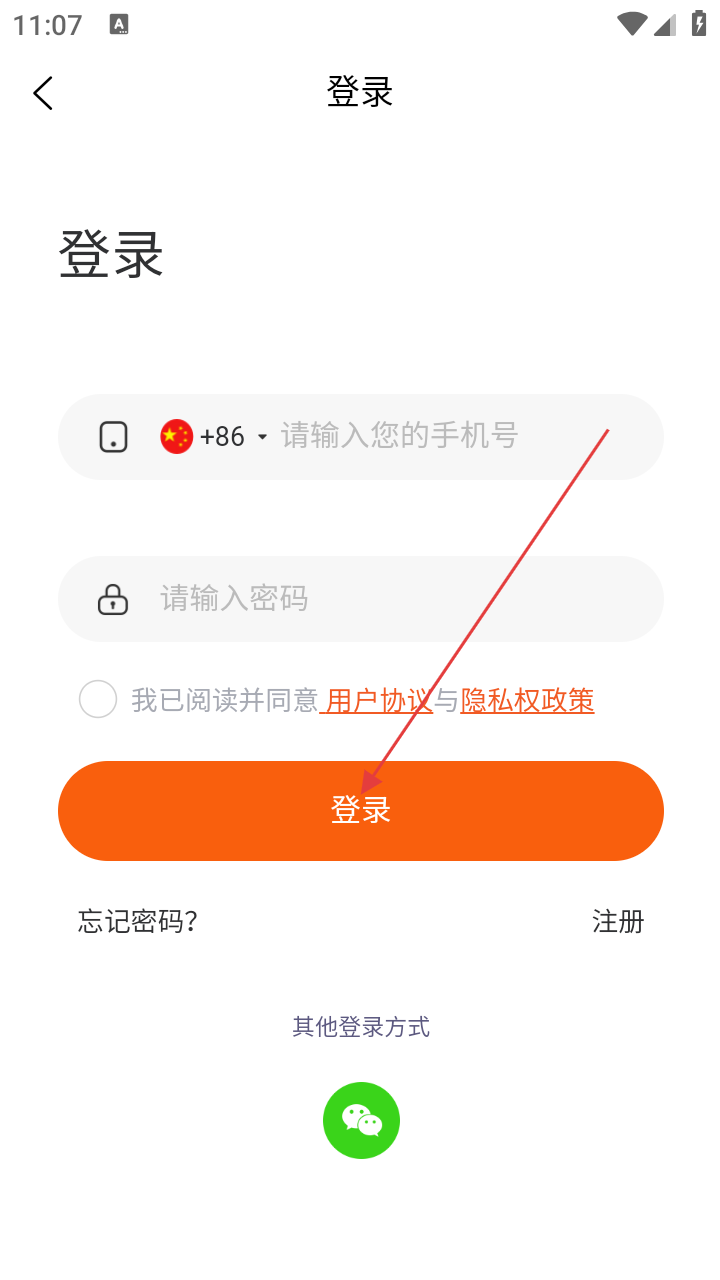
Task: Open the 隐私权政策 link
Action: point(527,701)
